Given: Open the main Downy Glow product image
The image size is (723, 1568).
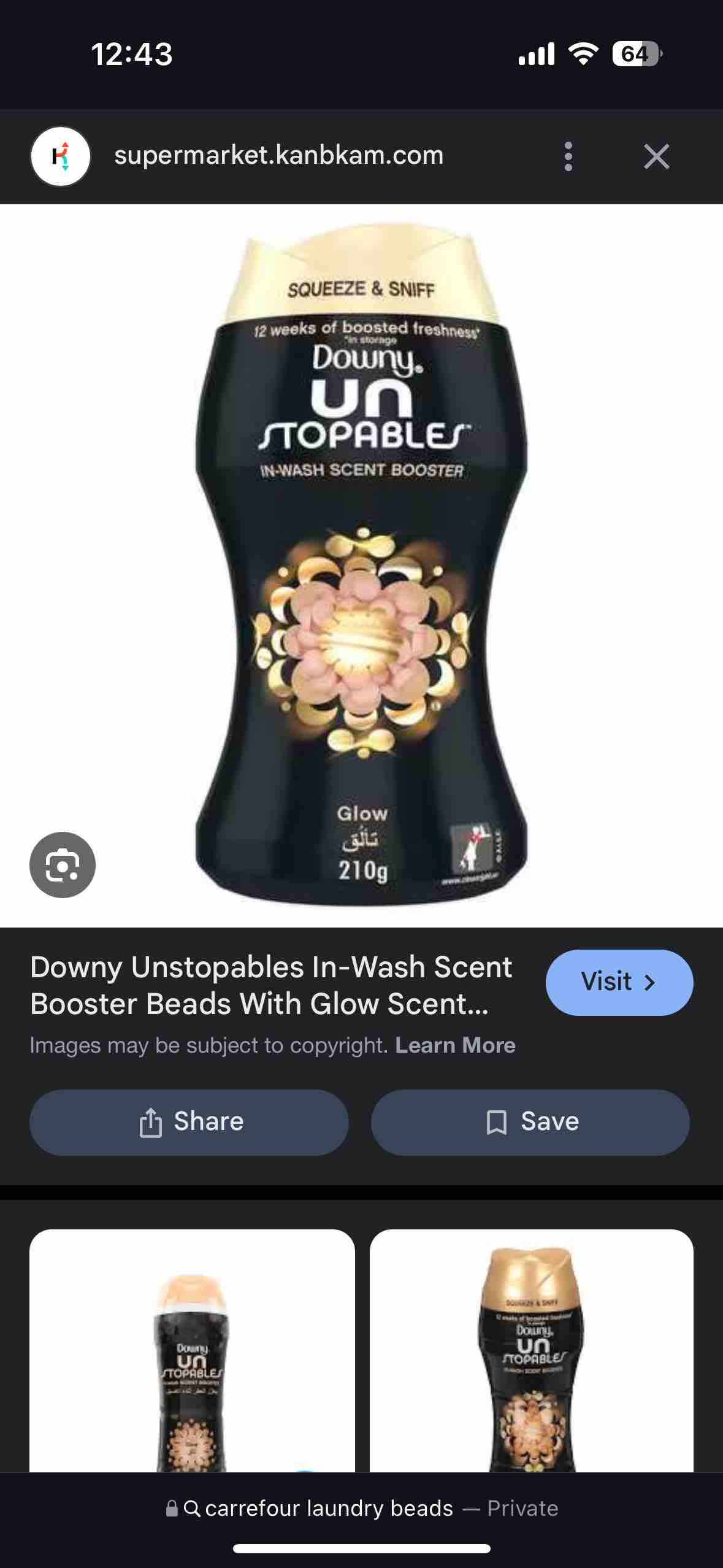Looking at the screenshot, I should 361,565.
